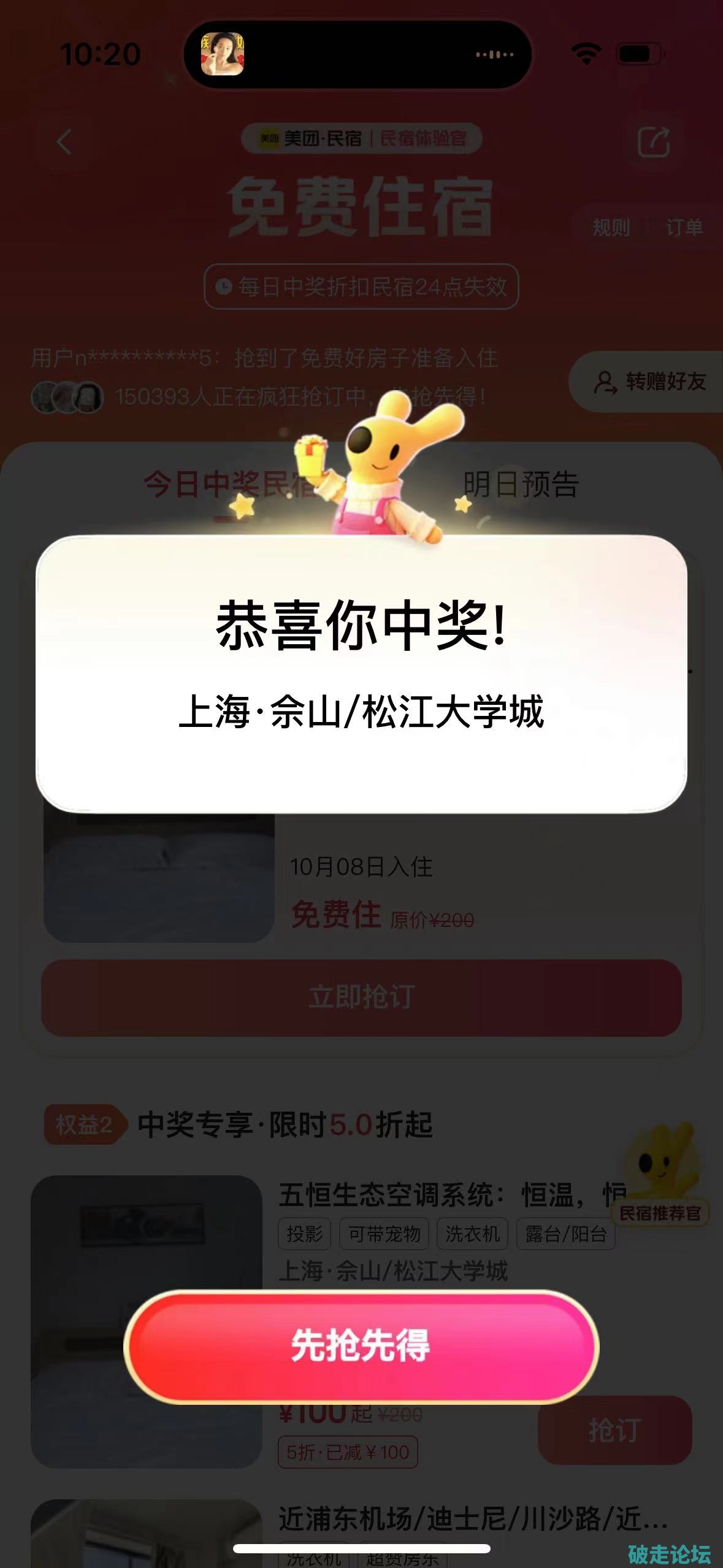
Task: Switch to the 明日预告 tab
Action: (x=521, y=484)
